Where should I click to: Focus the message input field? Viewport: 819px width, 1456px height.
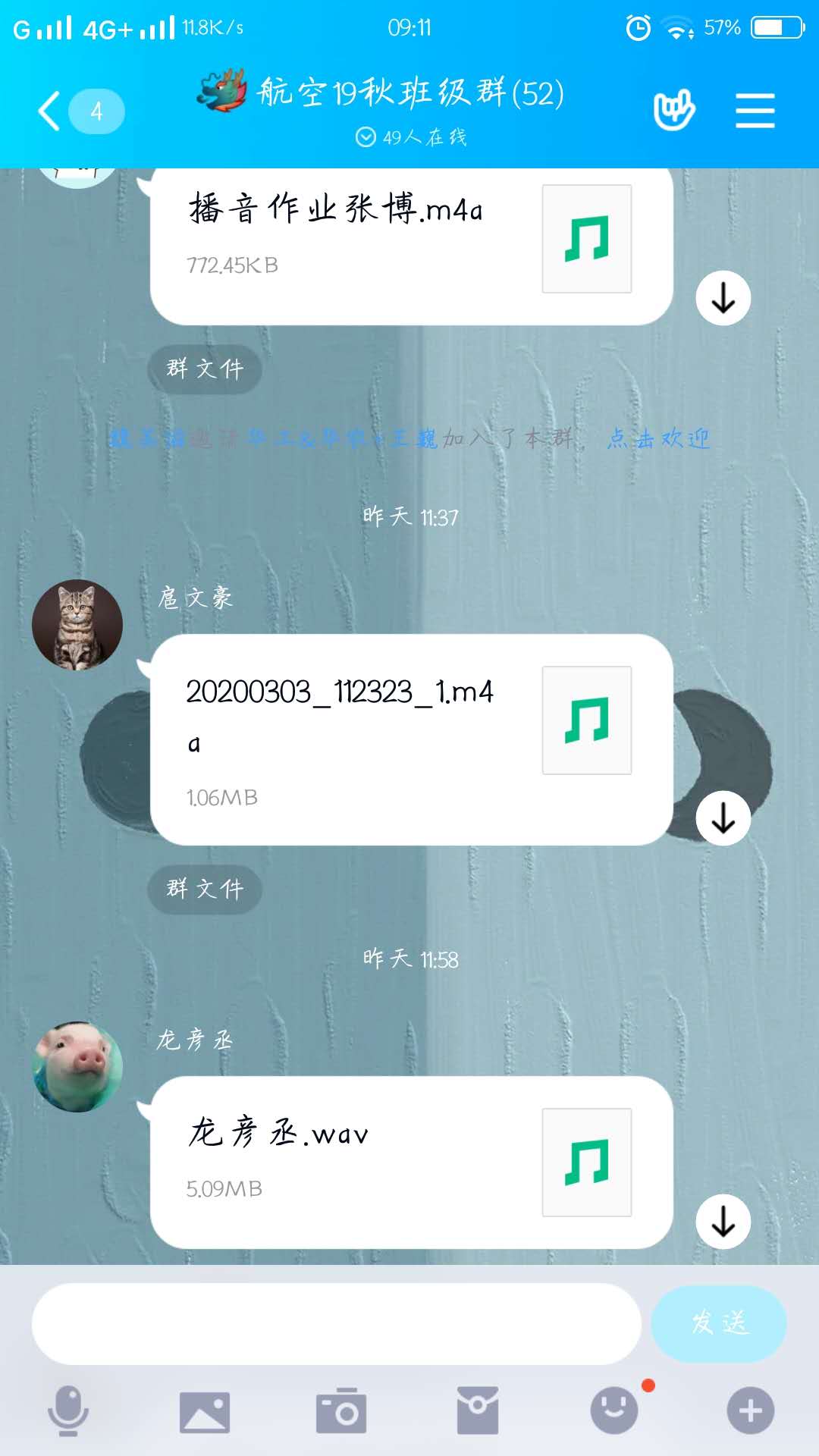336,1323
